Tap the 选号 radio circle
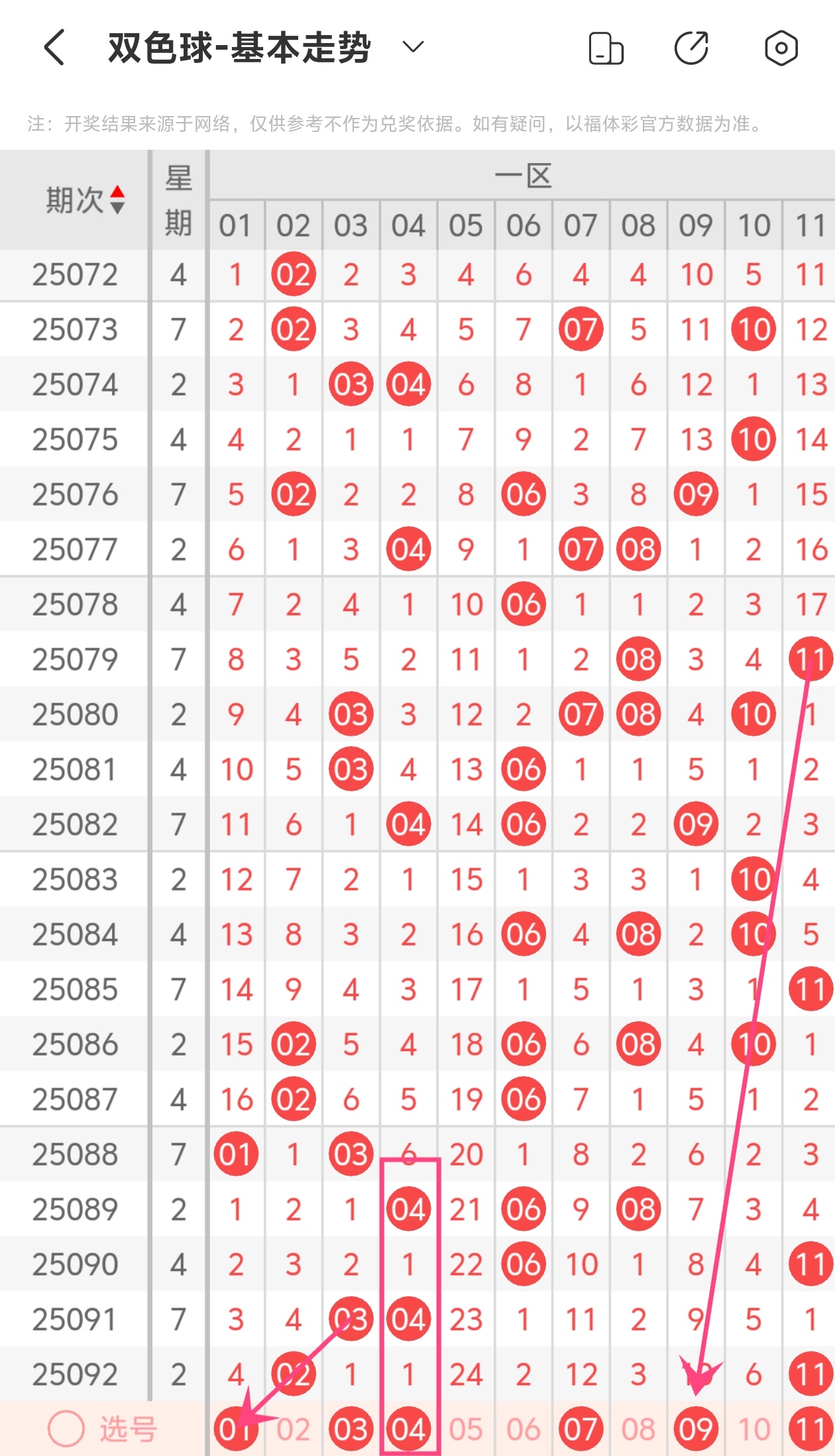Image resolution: width=835 pixels, height=1456 pixels. (x=66, y=1428)
